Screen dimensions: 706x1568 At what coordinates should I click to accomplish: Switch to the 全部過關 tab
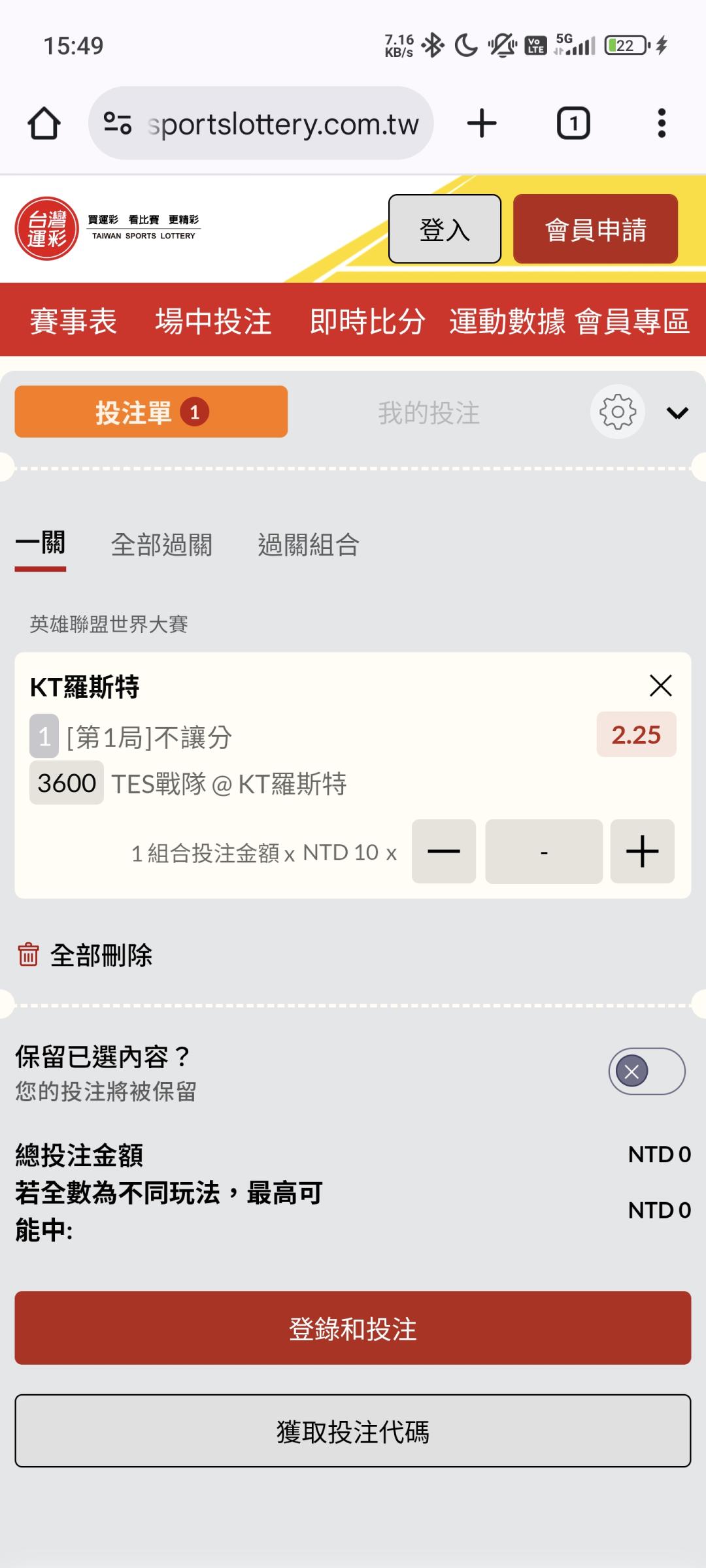(x=161, y=545)
